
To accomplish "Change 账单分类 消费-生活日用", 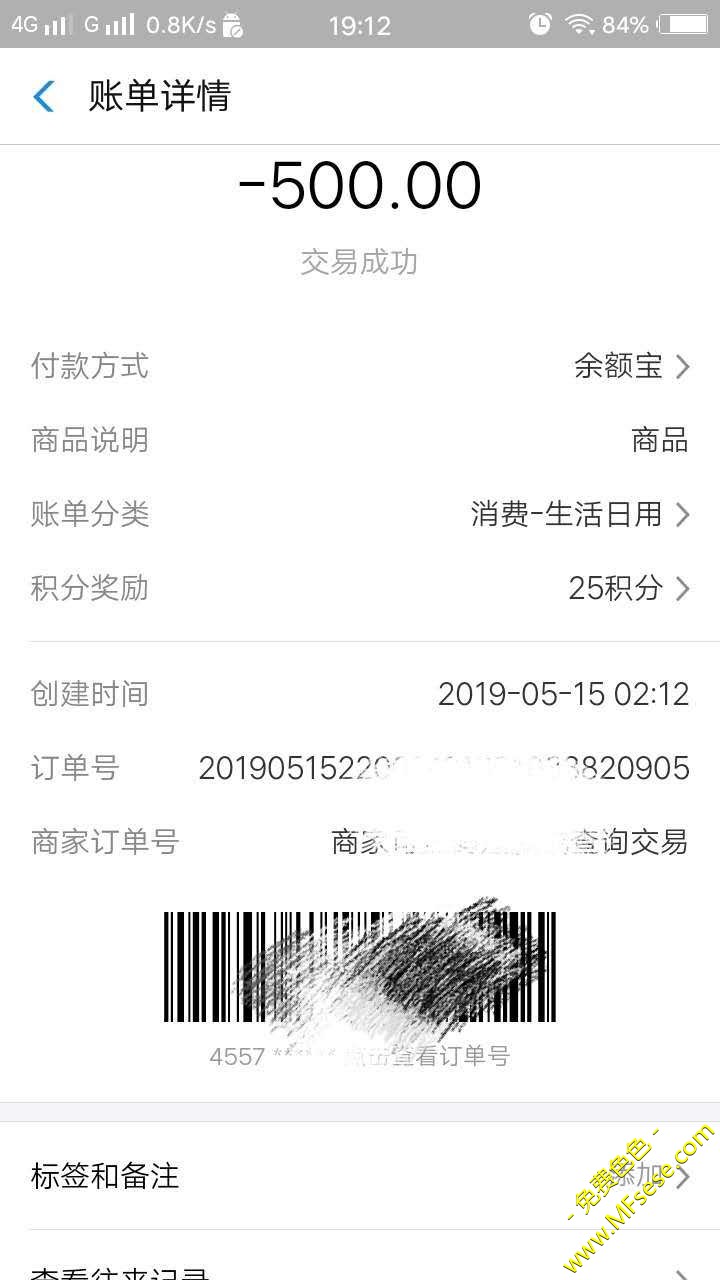I will click(580, 515).
